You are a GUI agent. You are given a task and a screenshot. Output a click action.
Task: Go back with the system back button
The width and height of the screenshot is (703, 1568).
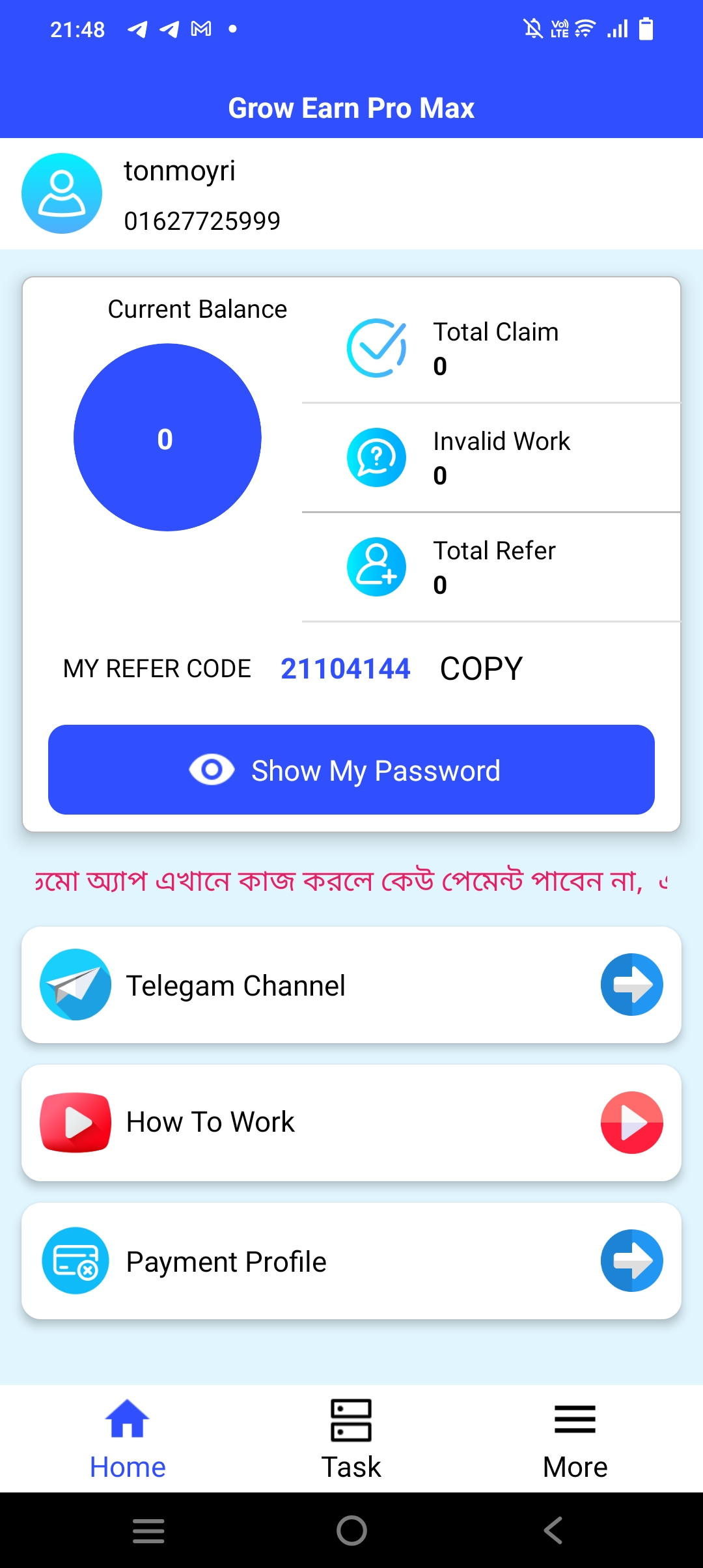point(553,1530)
